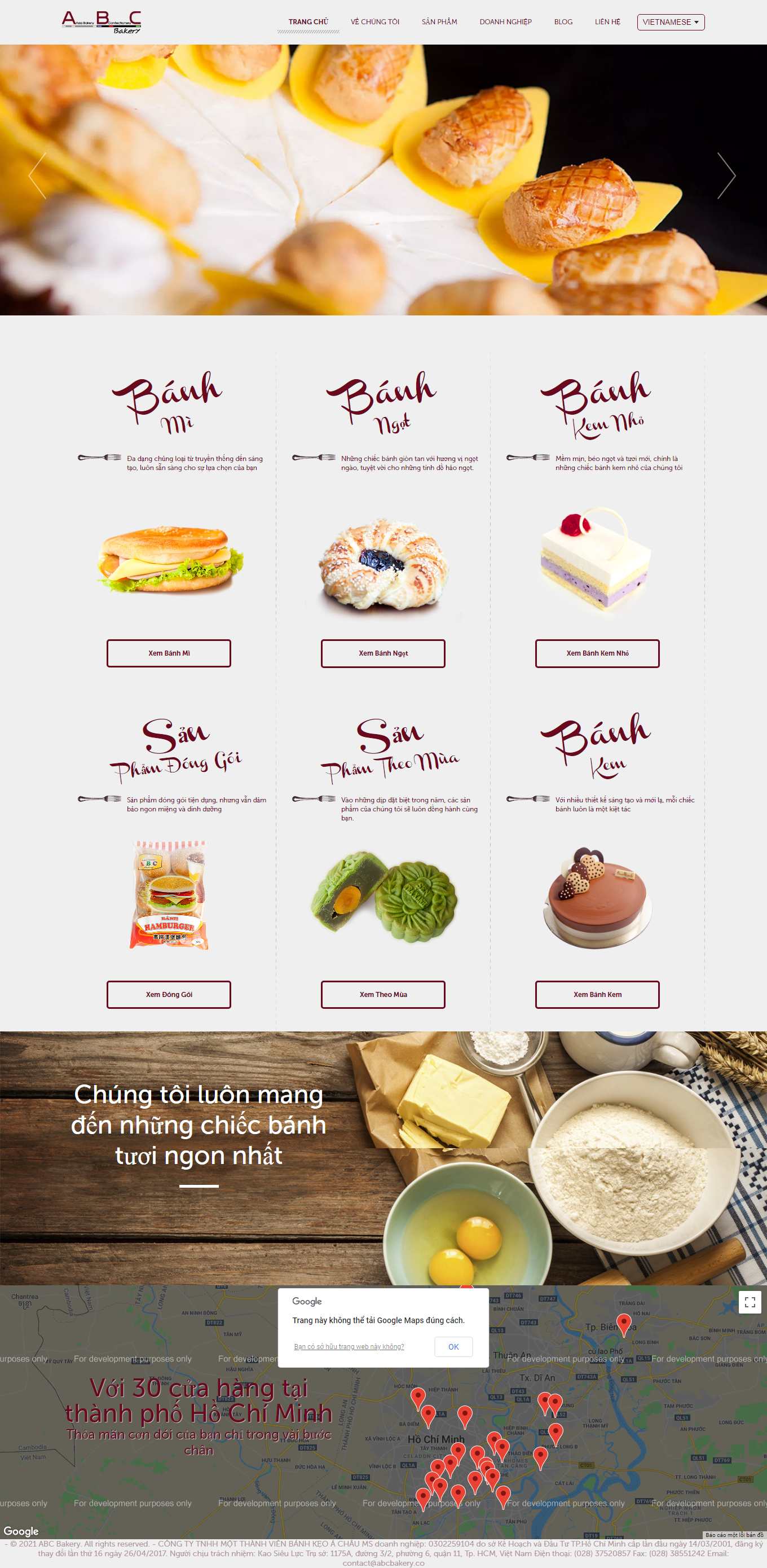Visit the BLOG page
Viewport: 767px width, 1568px height.
[x=563, y=22]
